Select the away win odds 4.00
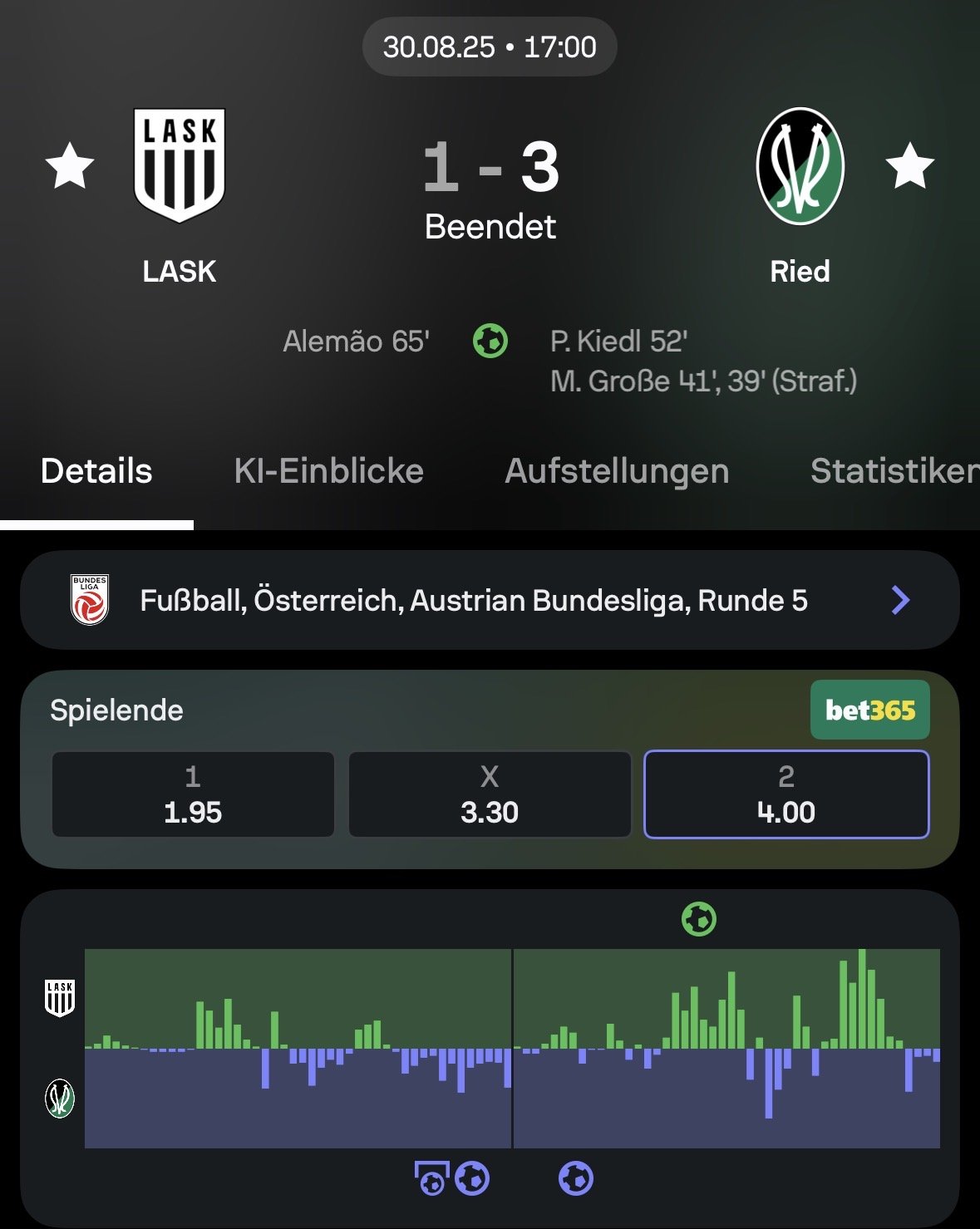 coord(786,794)
